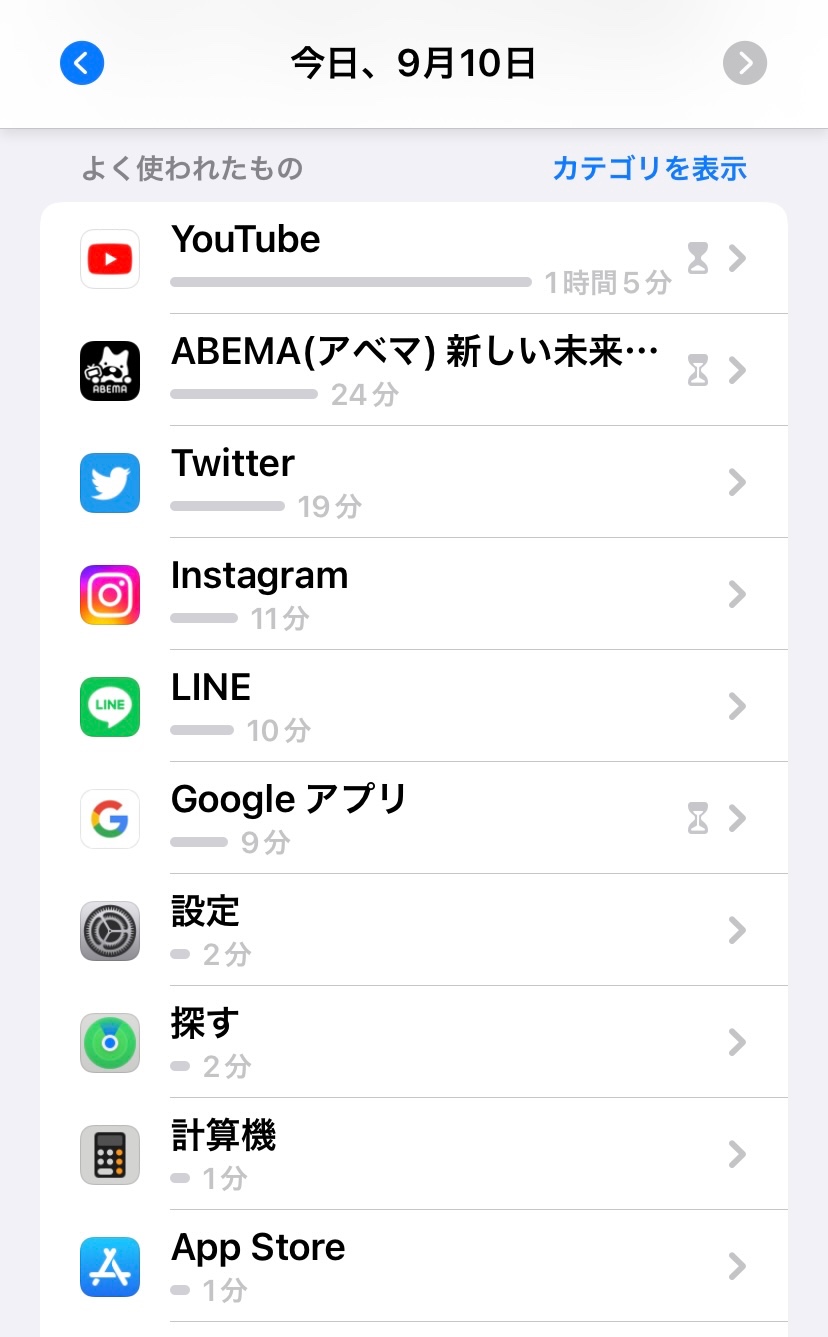The height and width of the screenshot is (1337, 828).
Task: Select the LINE row
Action: [414, 707]
